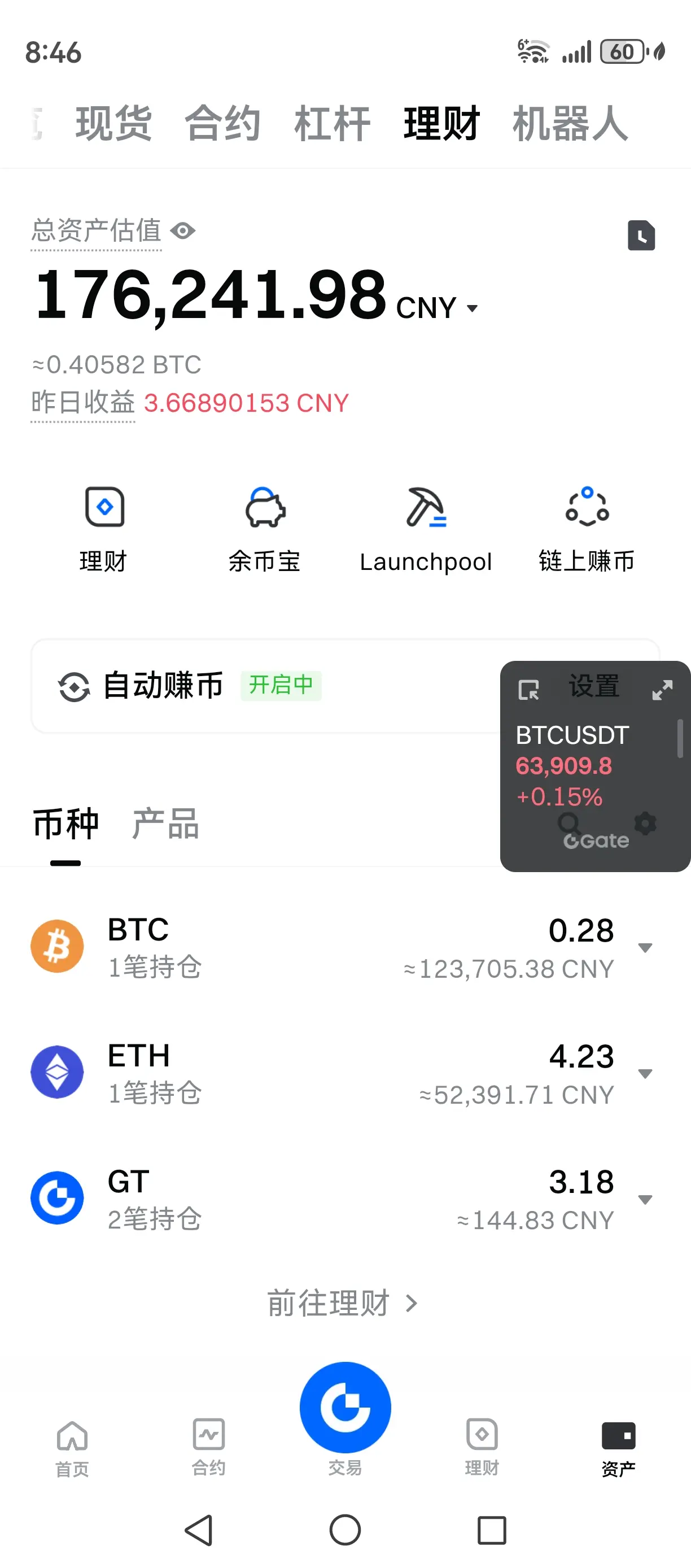This screenshot has width=691, height=1568.
Task: Switch to the 产品 tab
Action: pyautogui.click(x=165, y=824)
